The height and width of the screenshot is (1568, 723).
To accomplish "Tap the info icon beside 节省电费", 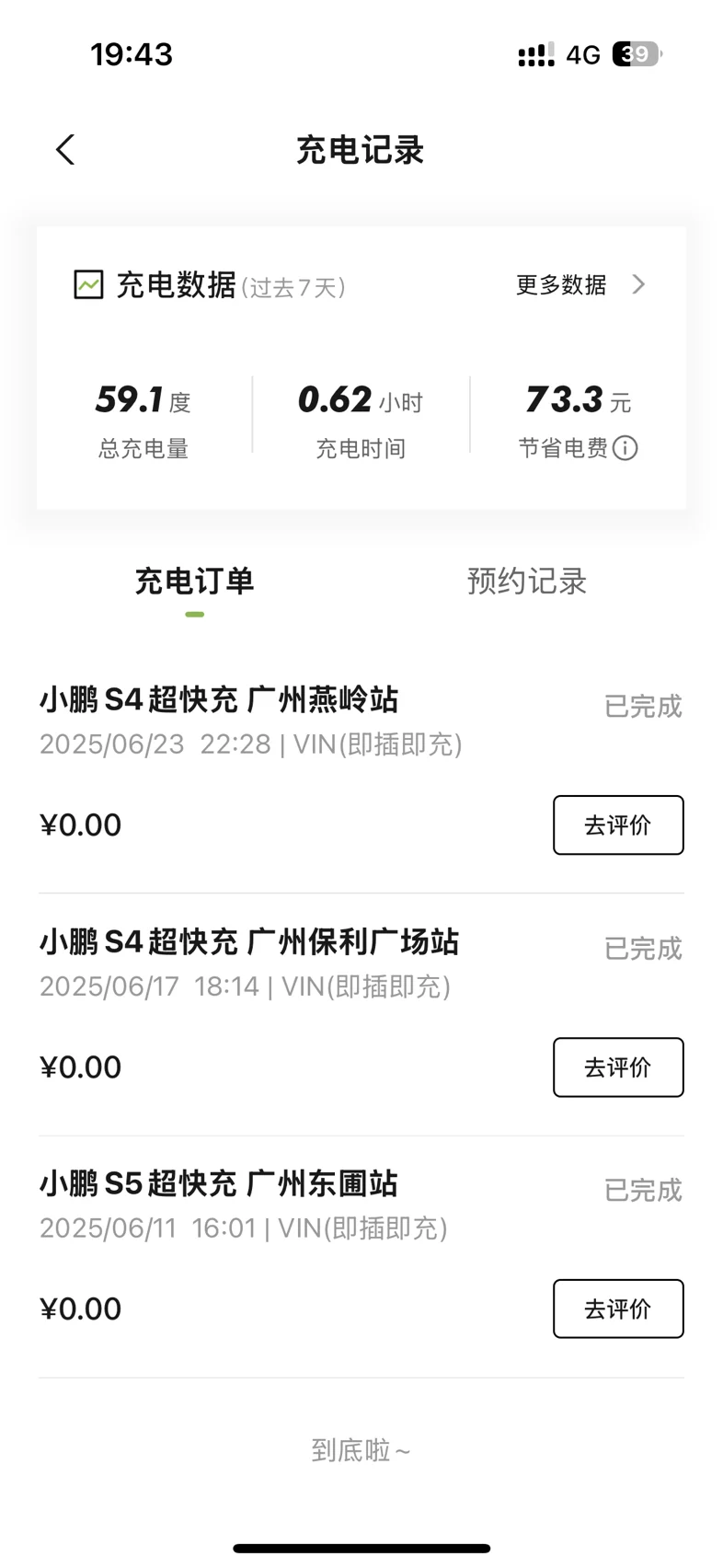I will point(625,448).
